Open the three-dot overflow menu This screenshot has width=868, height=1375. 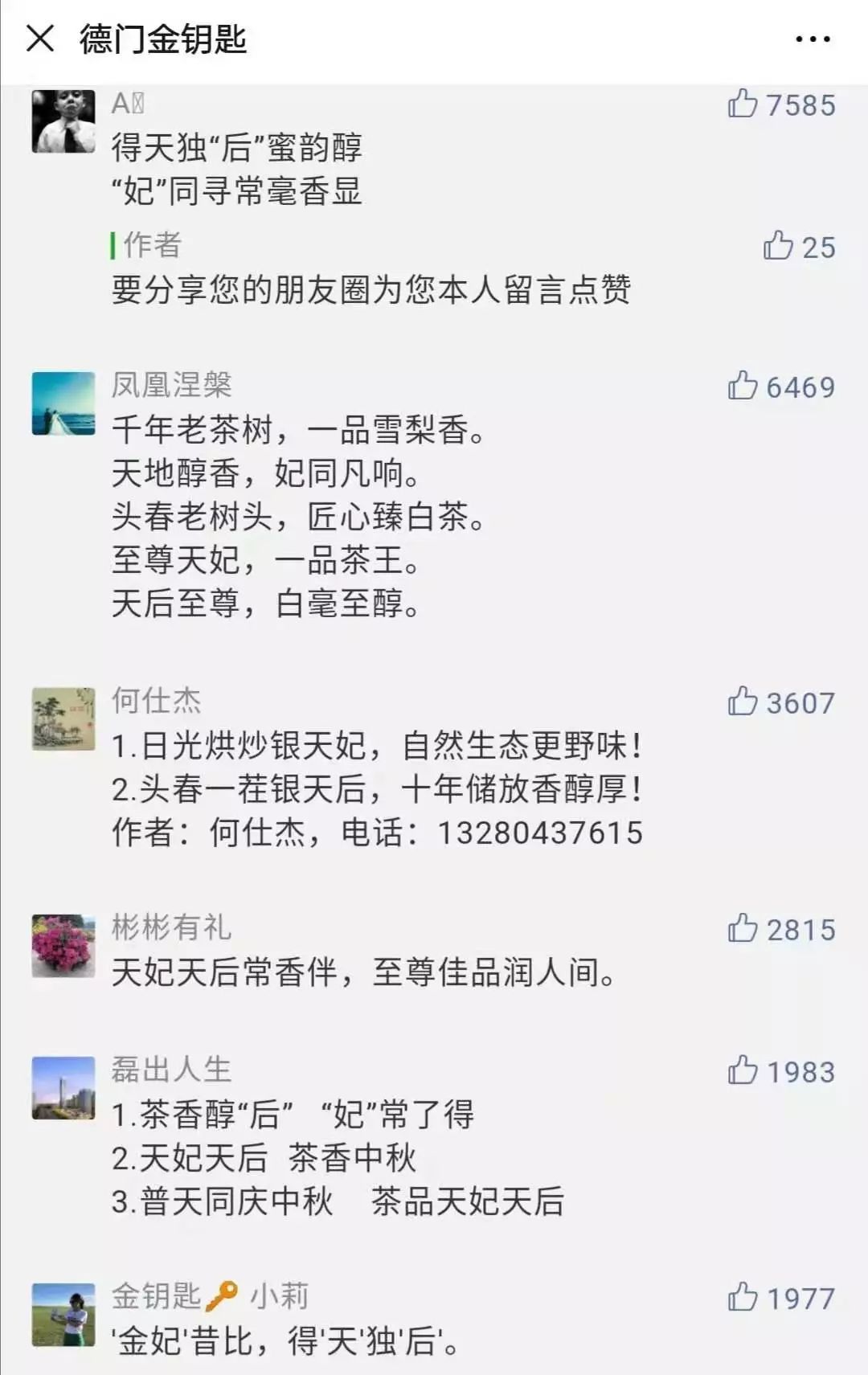[812, 39]
